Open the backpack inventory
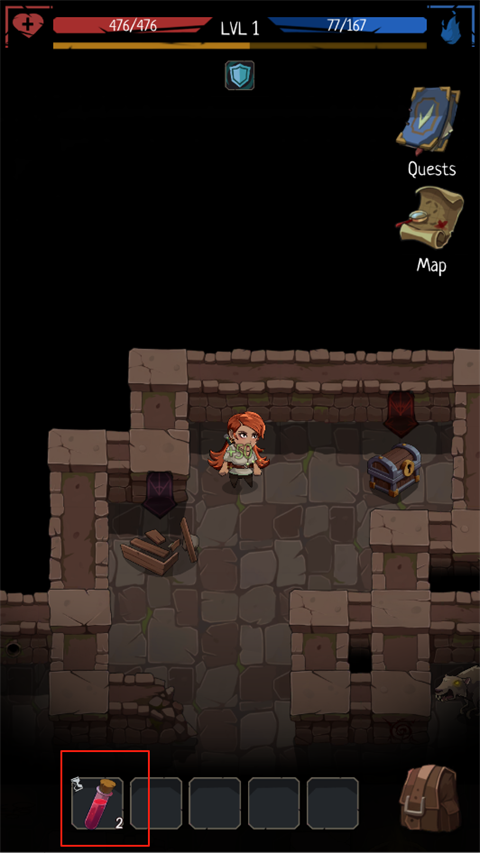 click(430, 799)
